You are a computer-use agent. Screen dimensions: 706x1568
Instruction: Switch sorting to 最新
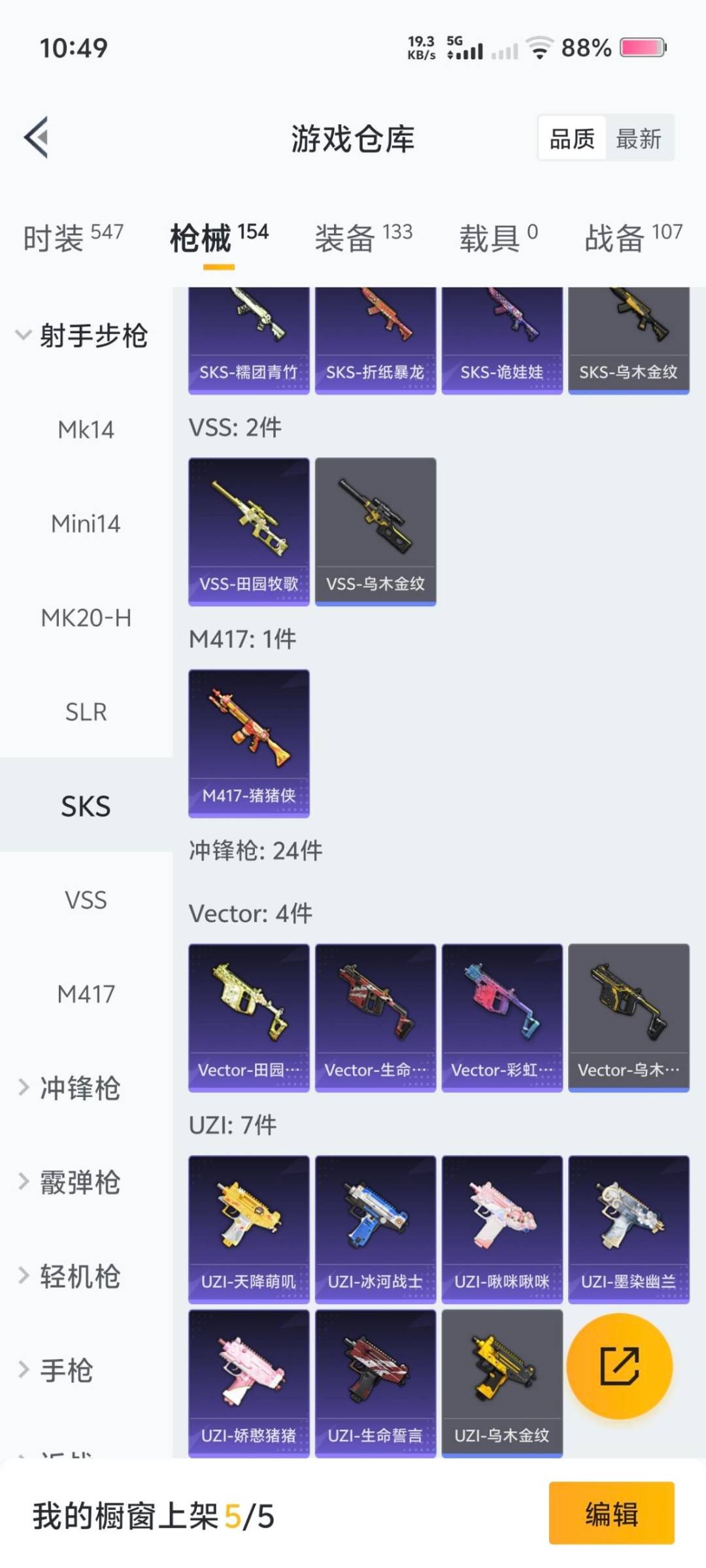[639, 139]
